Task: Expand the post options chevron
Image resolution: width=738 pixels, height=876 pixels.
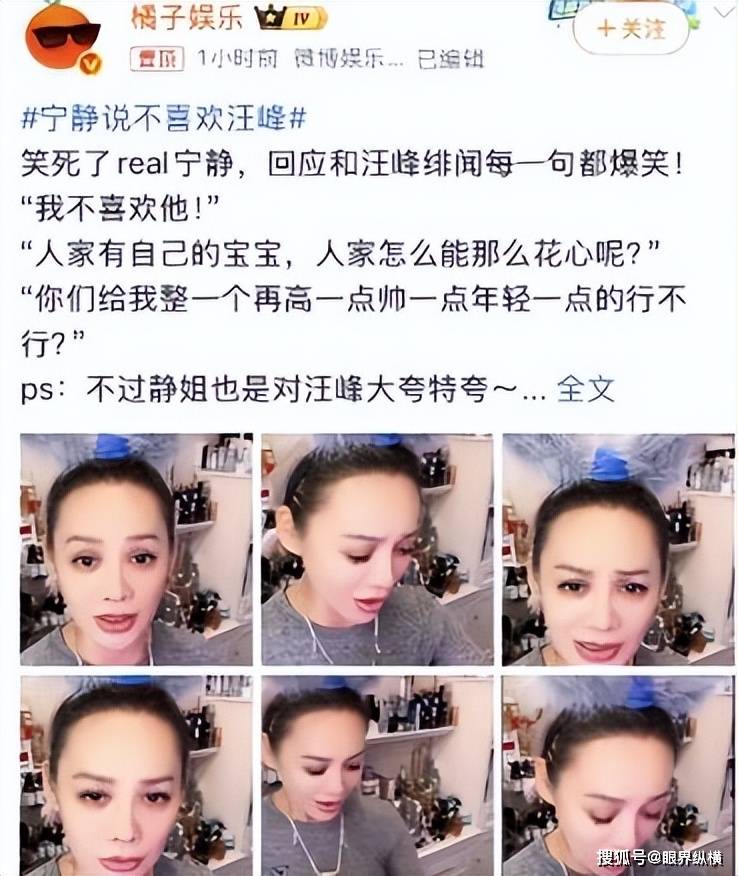Action: tap(719, 14)
